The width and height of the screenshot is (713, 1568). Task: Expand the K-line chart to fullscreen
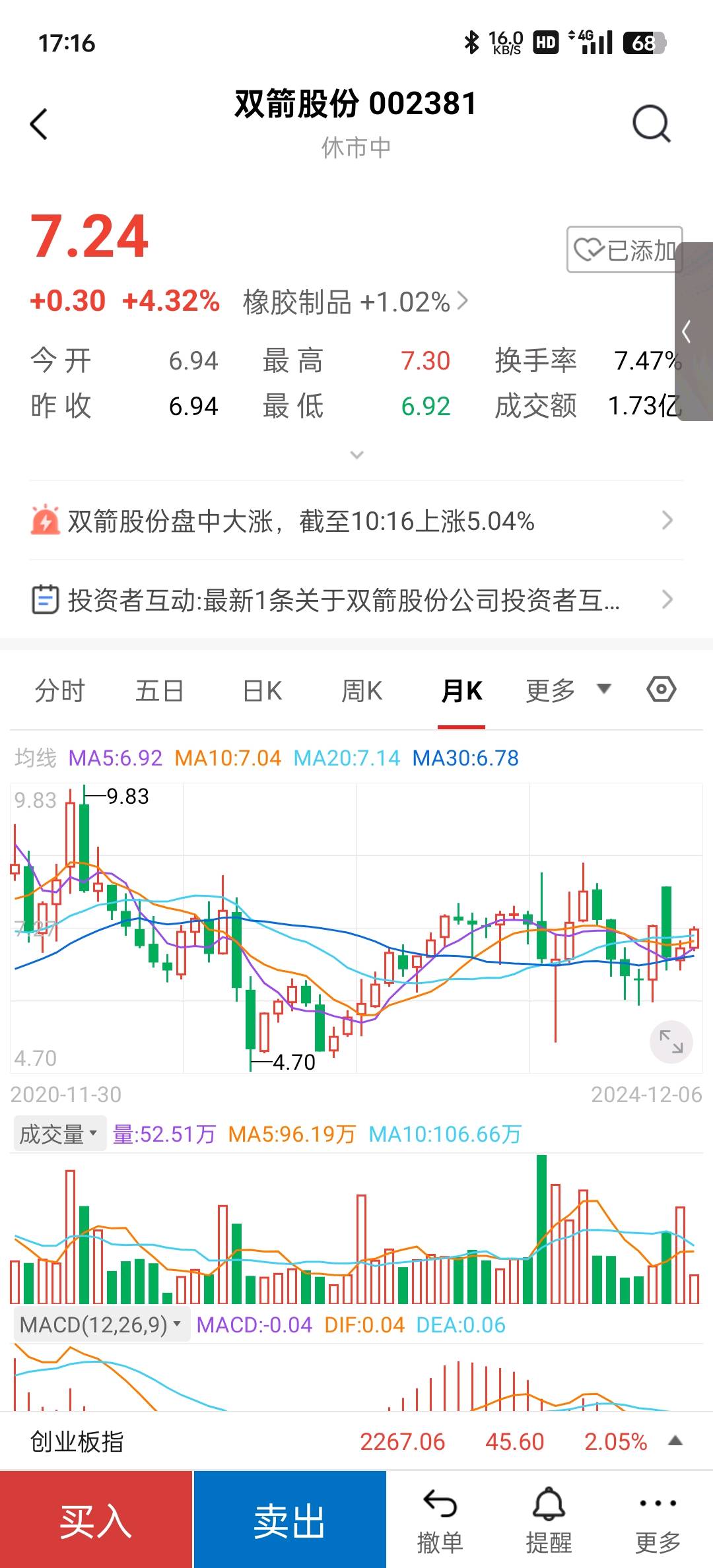[671, 1042]
